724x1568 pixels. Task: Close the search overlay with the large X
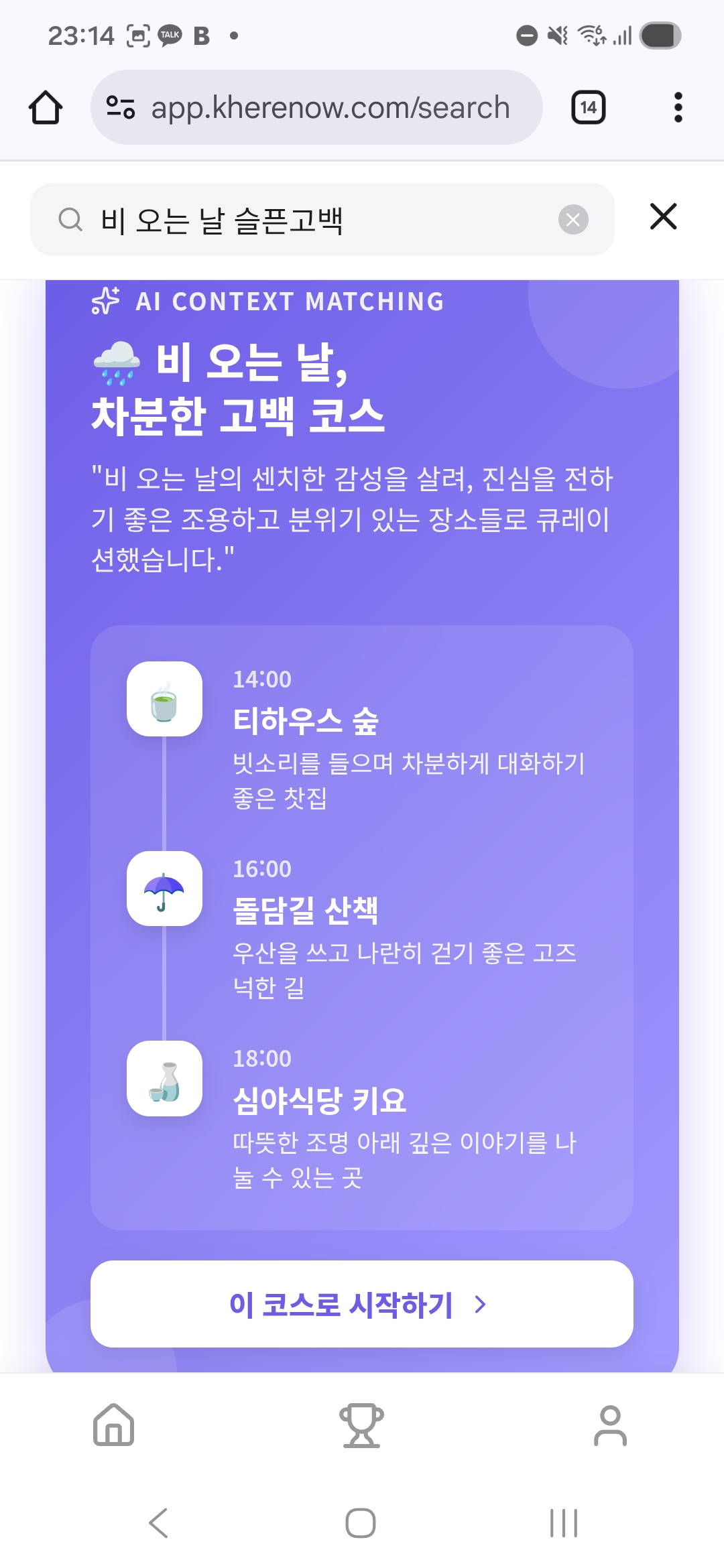pyautogui.click(x=663, y=216)
